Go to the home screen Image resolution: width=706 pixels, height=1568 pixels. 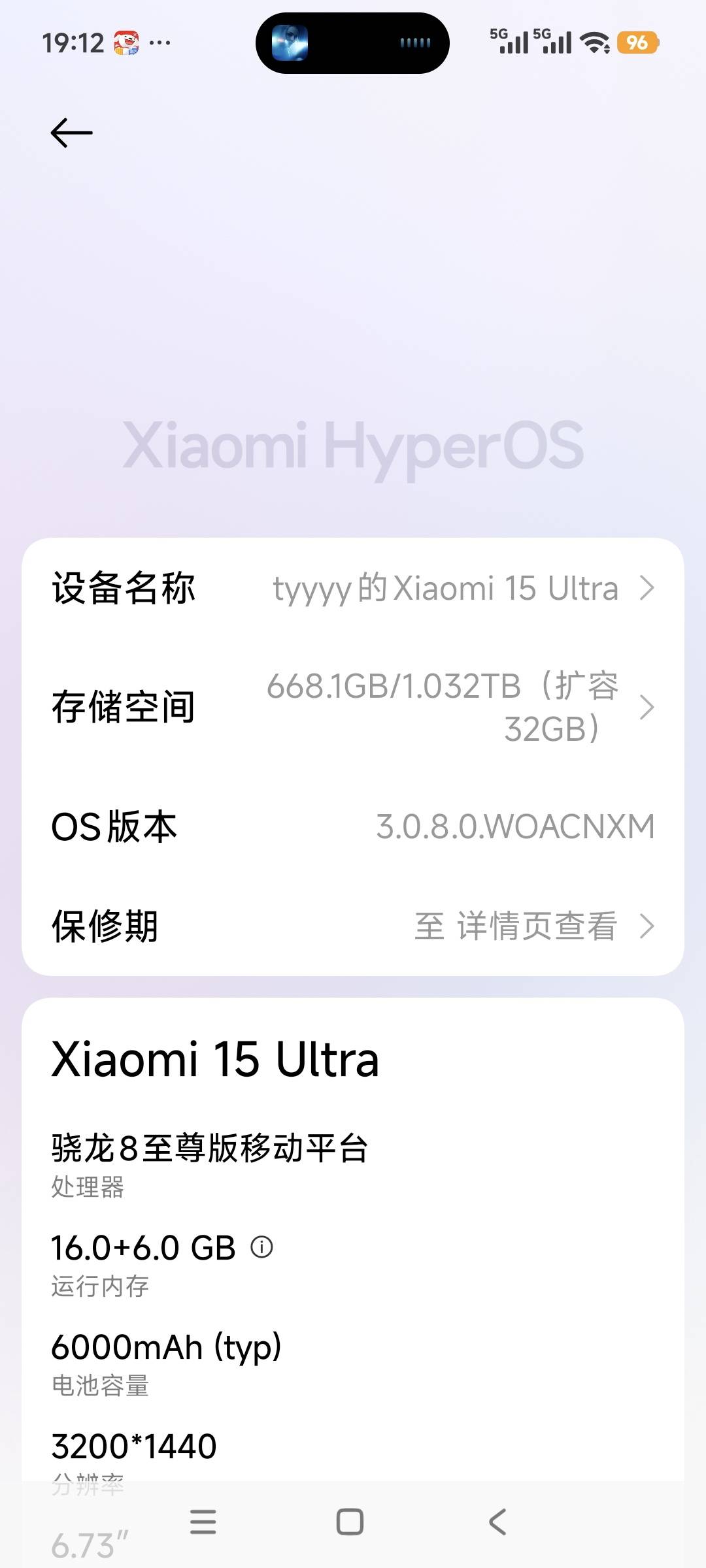point(350,1522)
